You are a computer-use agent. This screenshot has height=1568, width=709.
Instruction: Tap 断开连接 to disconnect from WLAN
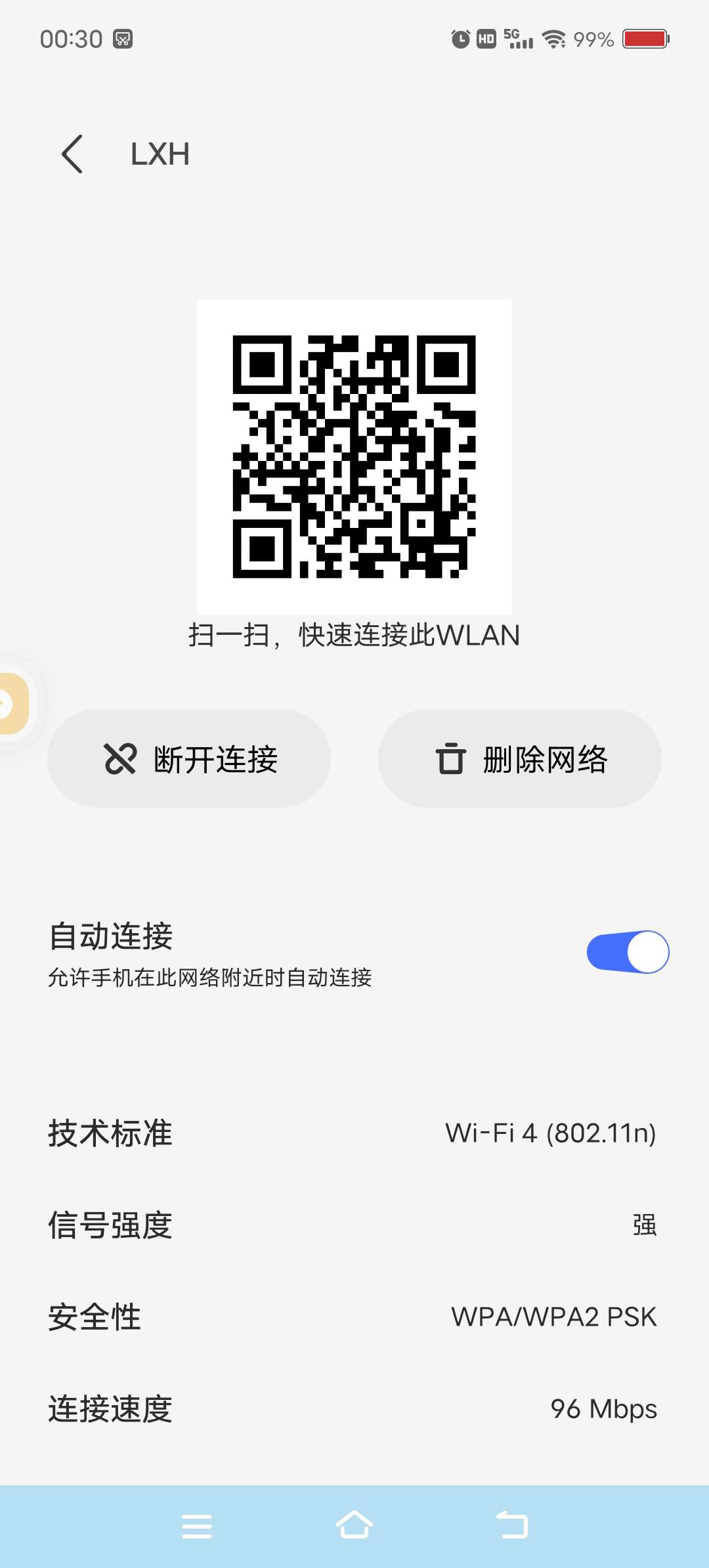point(189,758)
